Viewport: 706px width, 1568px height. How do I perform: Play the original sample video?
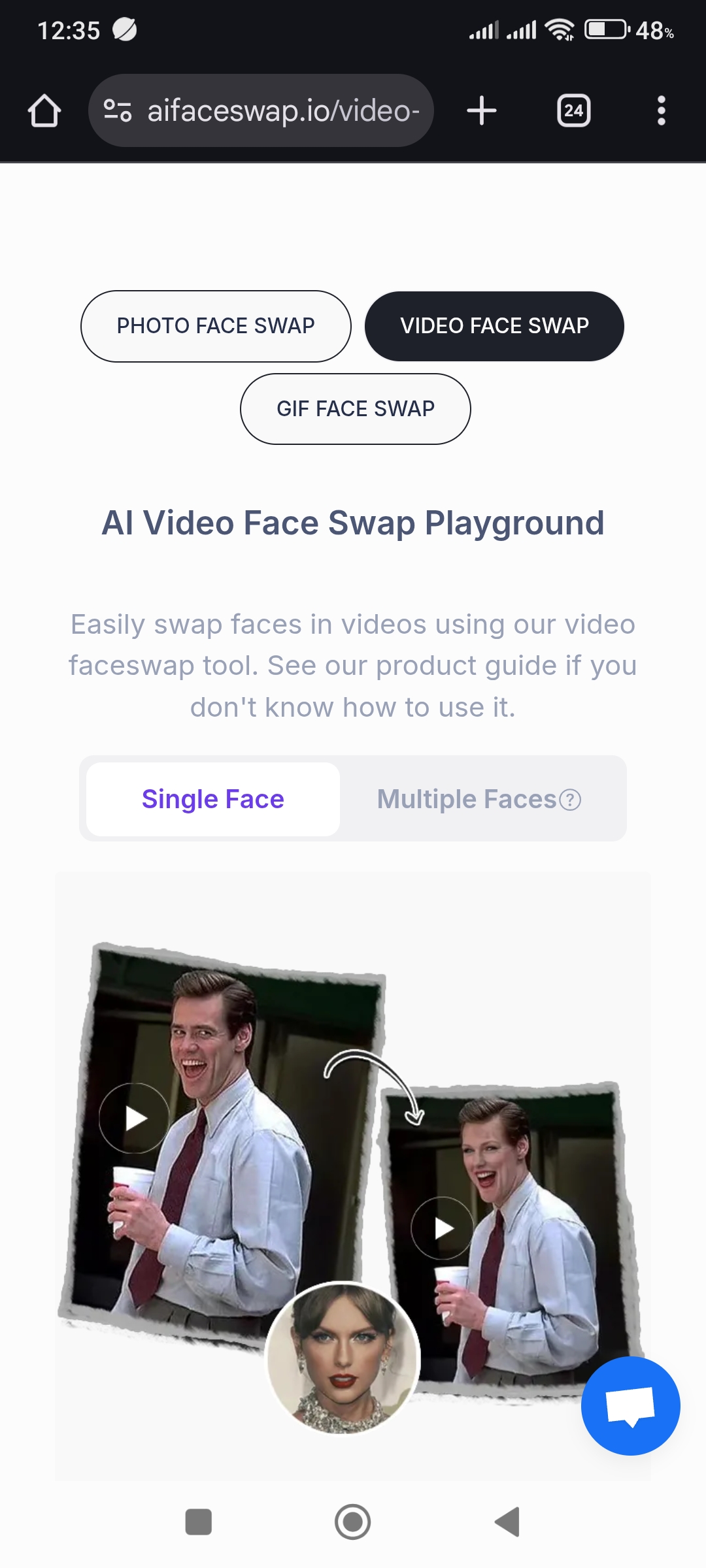tap(135, 1119)
